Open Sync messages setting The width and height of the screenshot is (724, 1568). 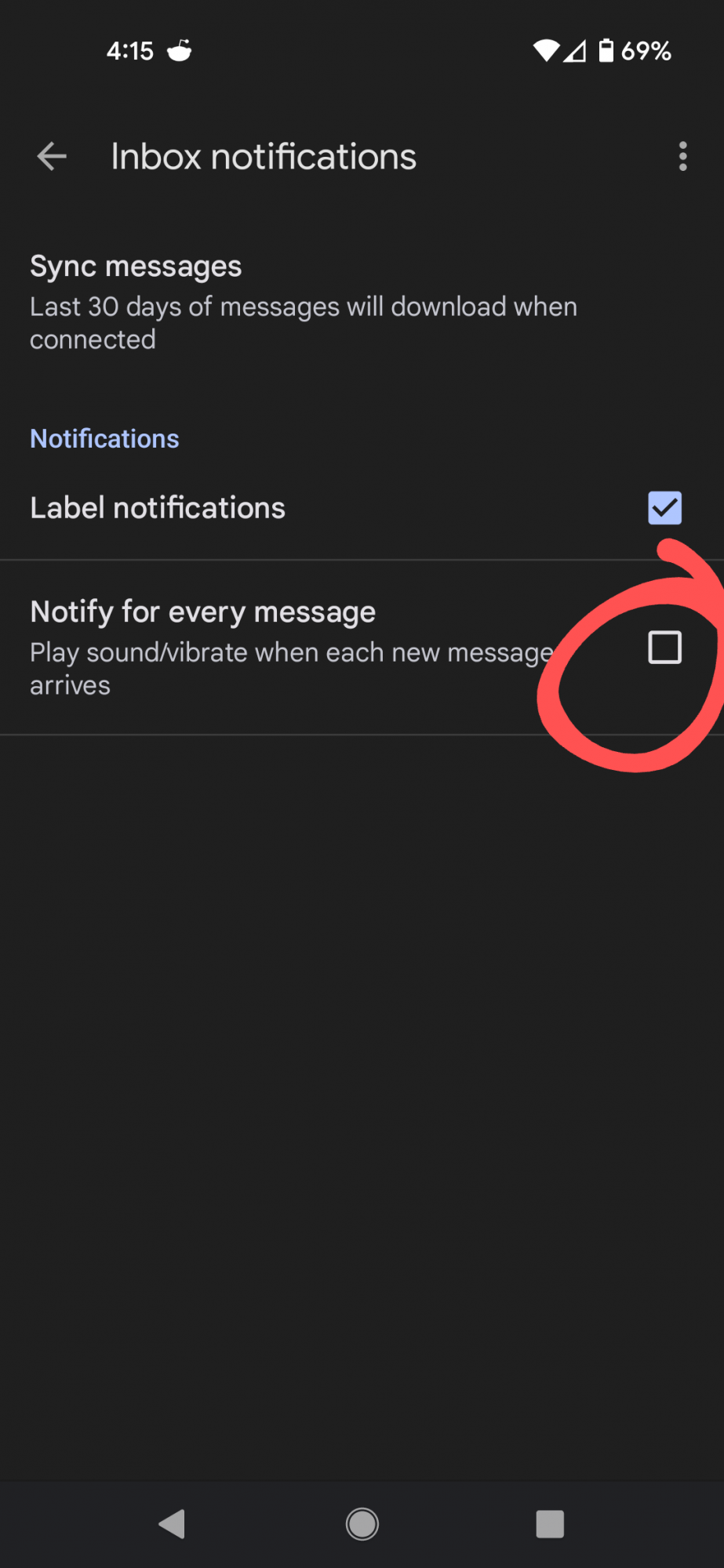303,302
